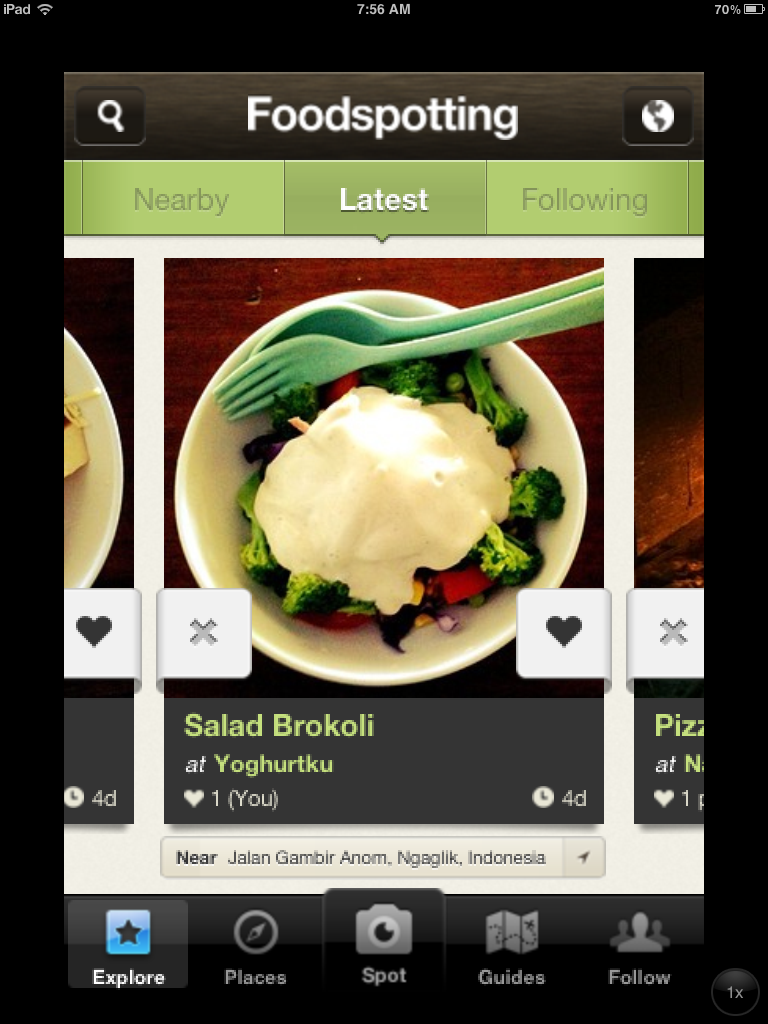The image size is (768, 1024).
Task: Toggle the heart on Salad Brokoli
Action: (563, 632)
